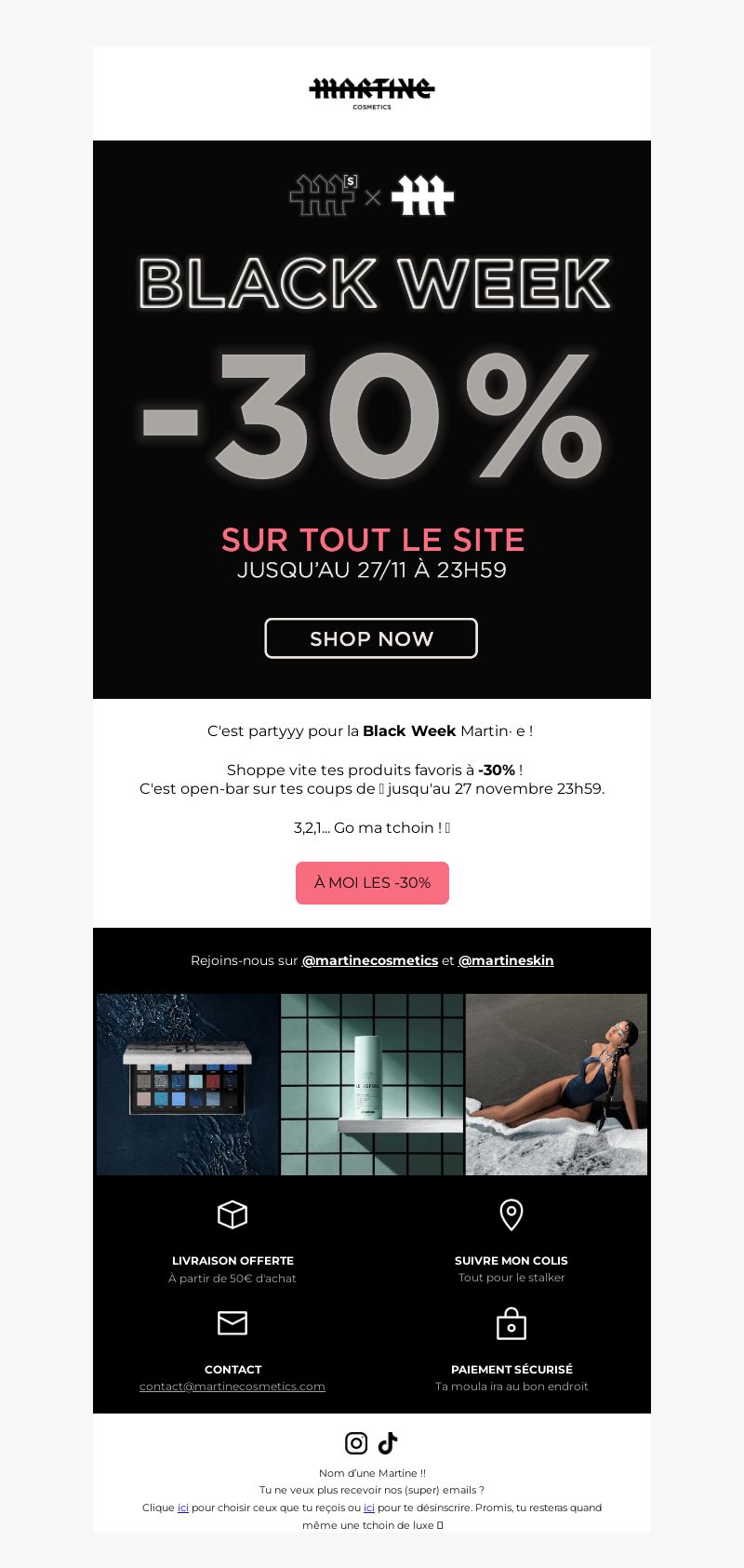The height and width of the screenshot is (1568, 744).
Task: Open the eyeshadow palette photo tile
Action: coord(187,1084)
